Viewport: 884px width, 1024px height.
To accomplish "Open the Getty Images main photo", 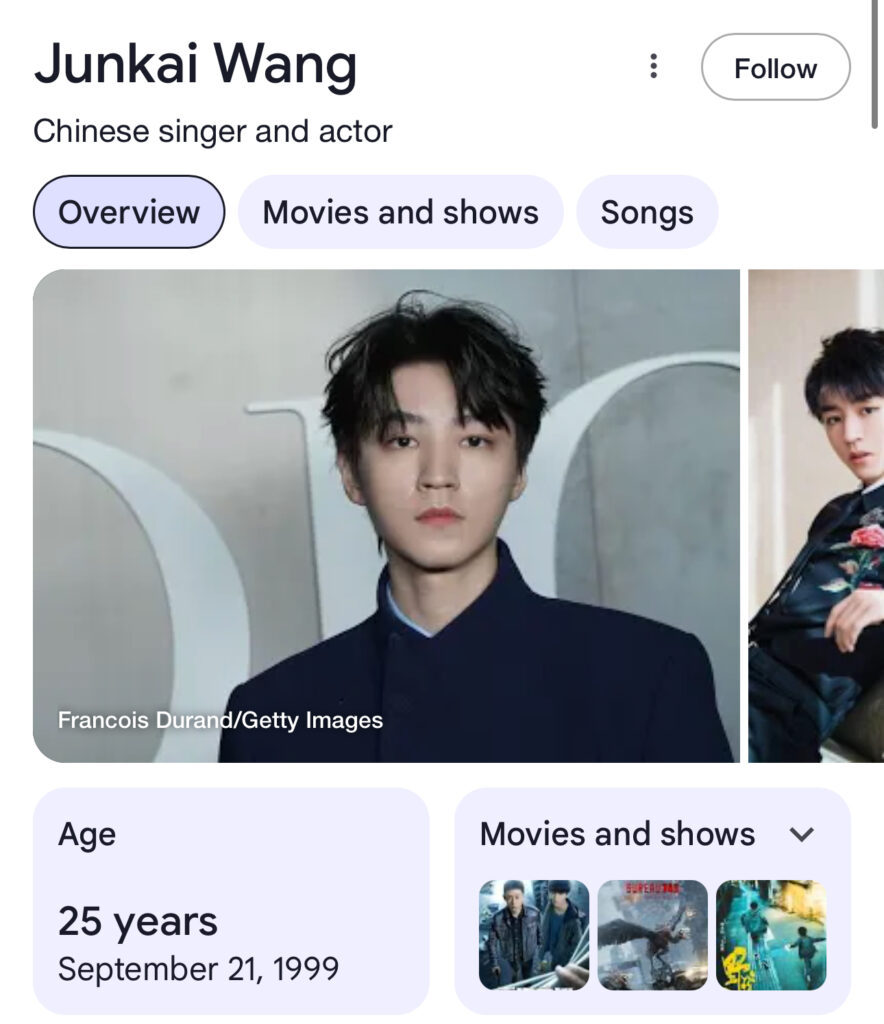I will (x=386, y=515).
